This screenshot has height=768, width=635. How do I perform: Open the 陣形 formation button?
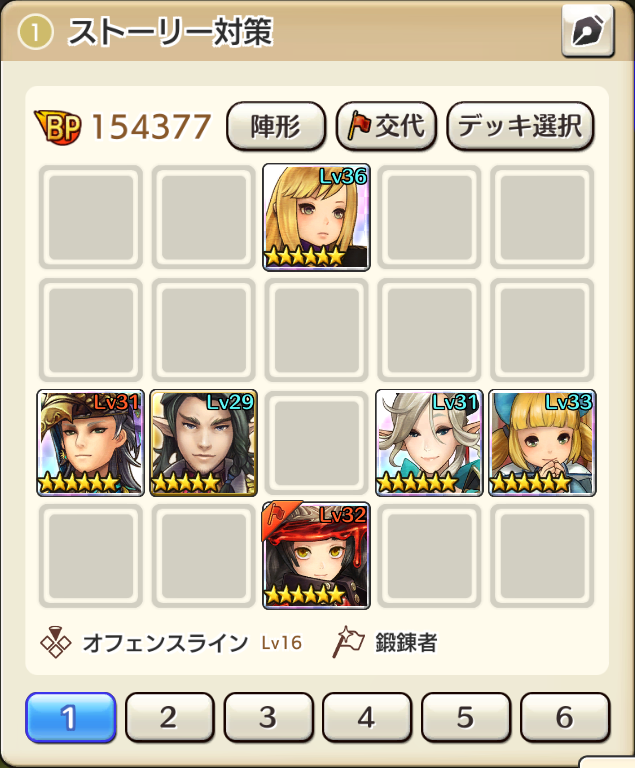tap(277, 126)
